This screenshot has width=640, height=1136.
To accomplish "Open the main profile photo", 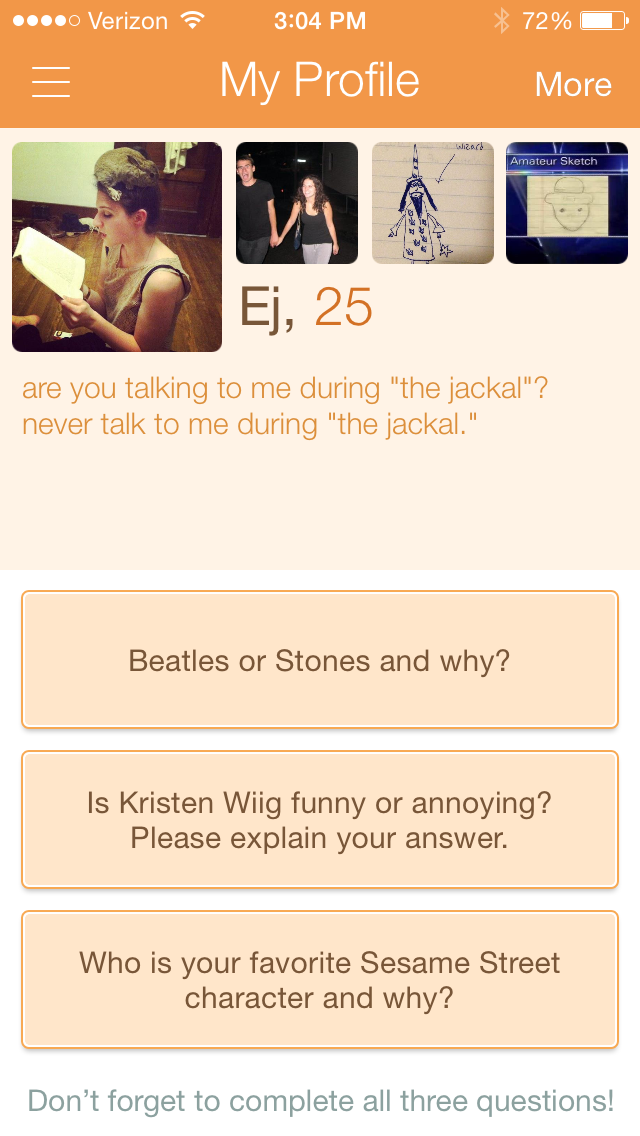I will click(117, 247).
